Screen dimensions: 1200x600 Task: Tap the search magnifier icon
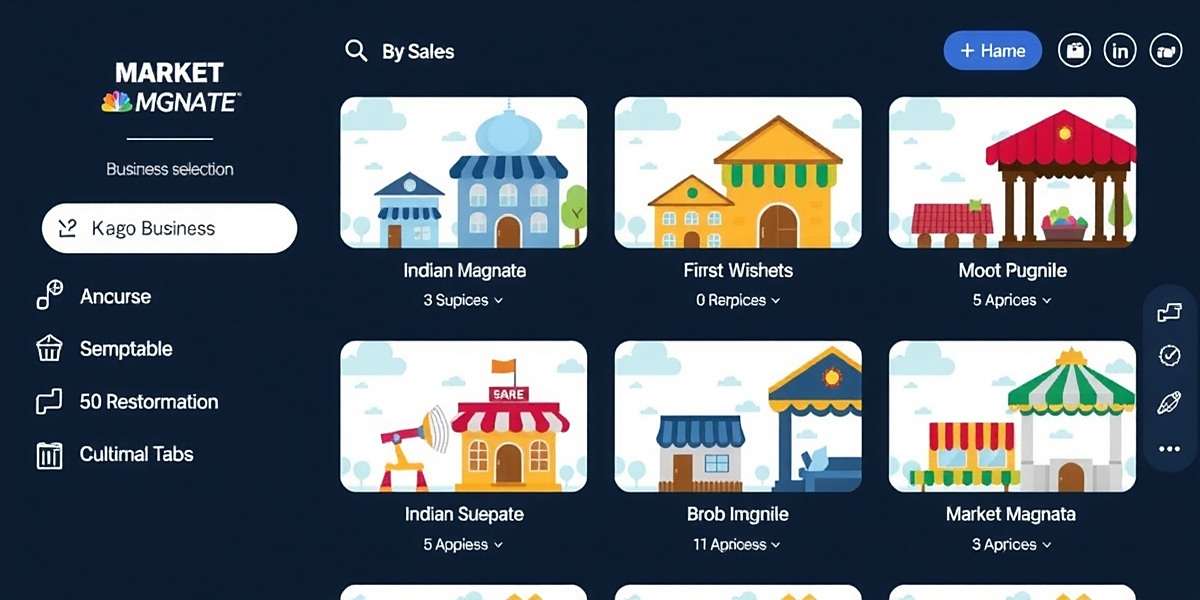click(x=356, y=51)
